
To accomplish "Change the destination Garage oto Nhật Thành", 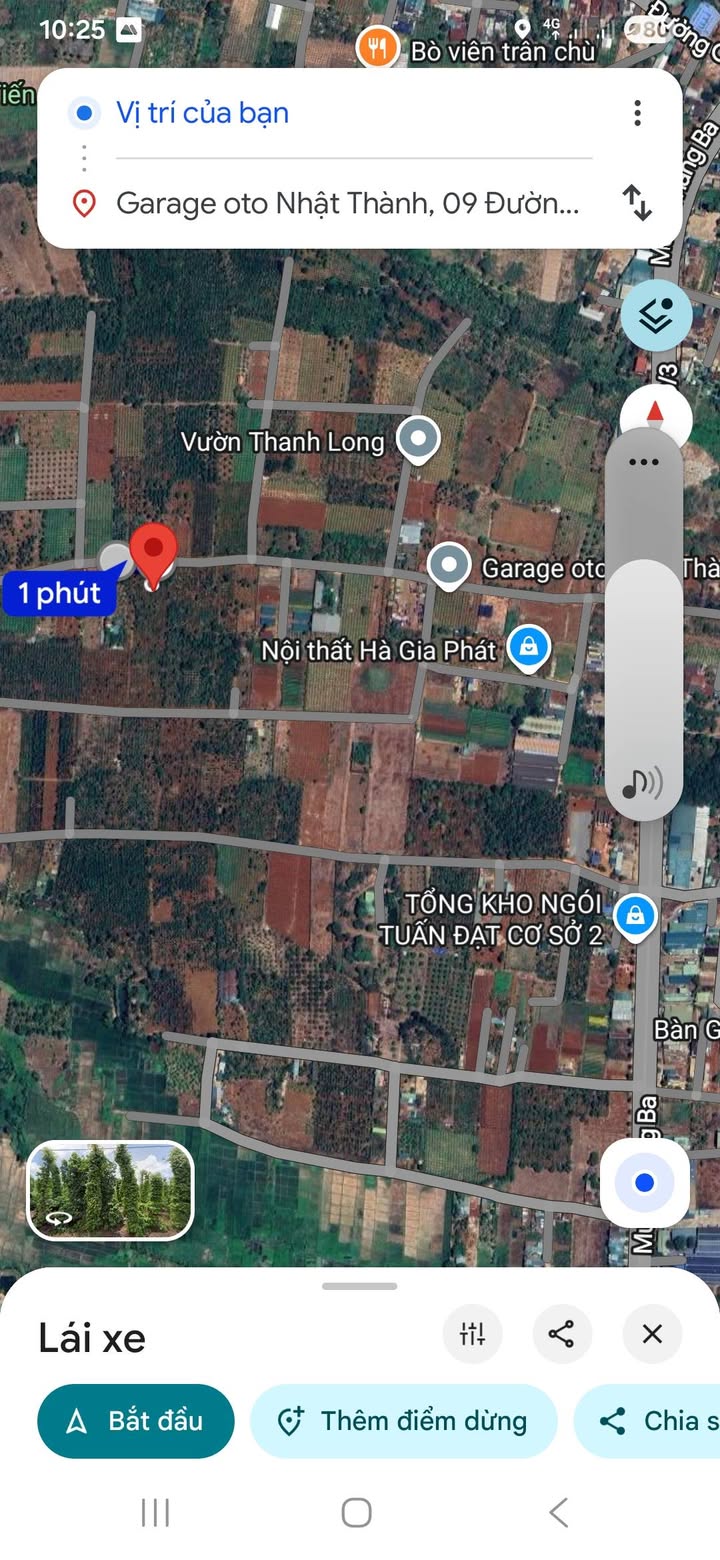I will coord(346,204).
